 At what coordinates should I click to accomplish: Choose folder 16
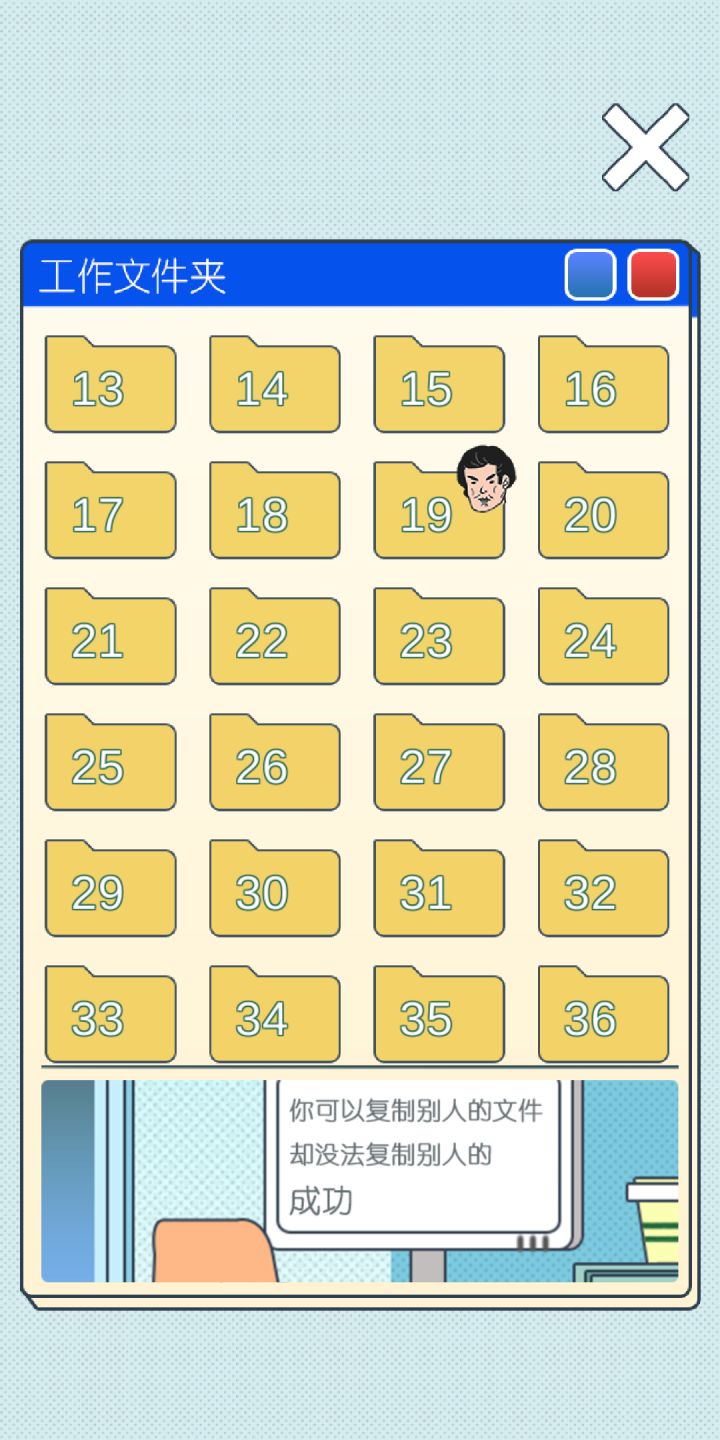[x=603, y=387]
